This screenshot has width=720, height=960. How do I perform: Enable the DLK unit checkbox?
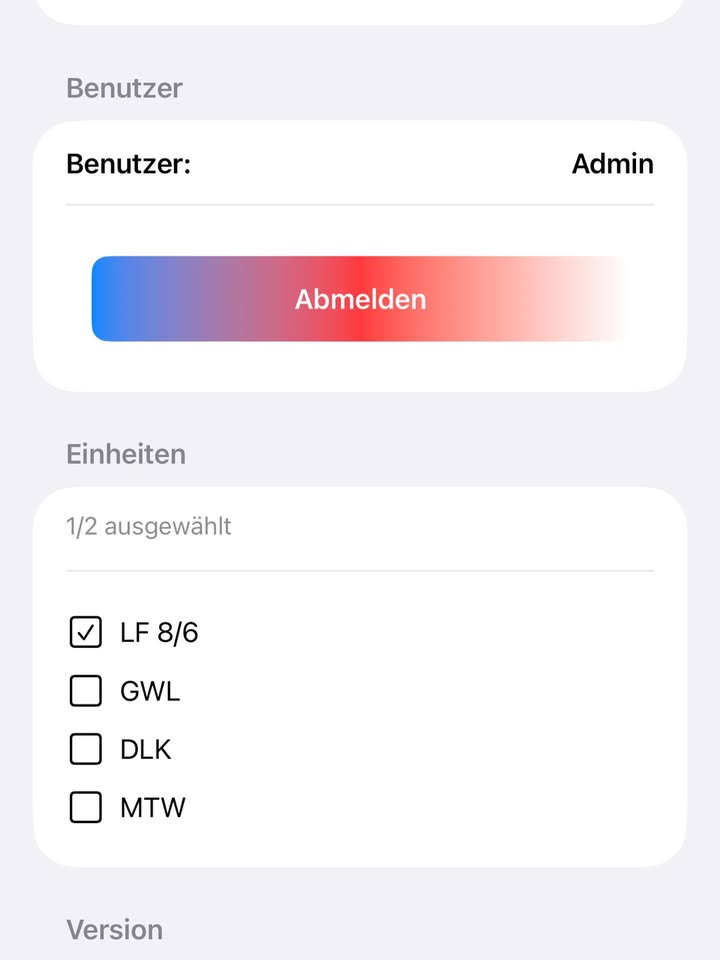[86, 748]
